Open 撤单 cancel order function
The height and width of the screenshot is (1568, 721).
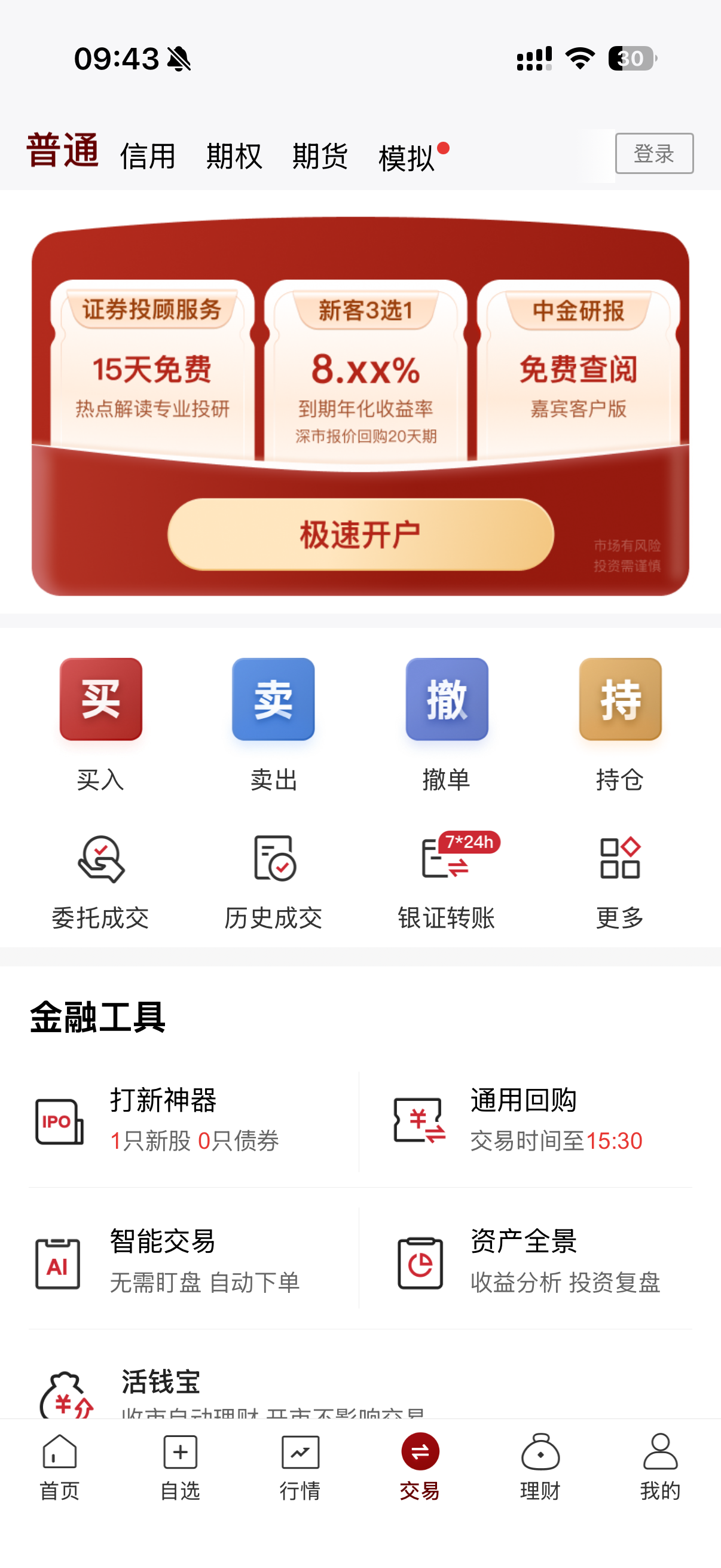point(447,723)
